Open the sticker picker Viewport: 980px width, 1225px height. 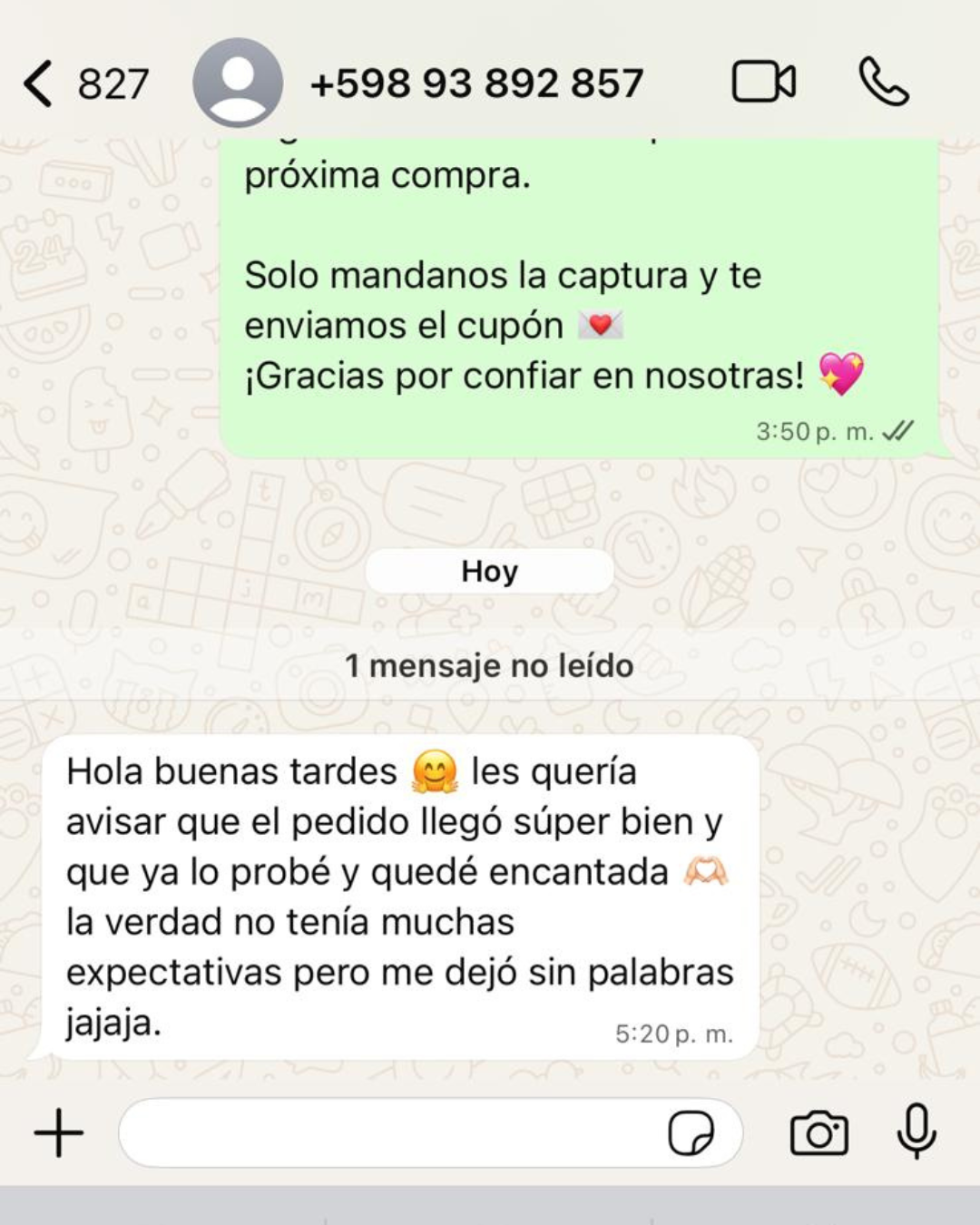tap(691, 1132)
